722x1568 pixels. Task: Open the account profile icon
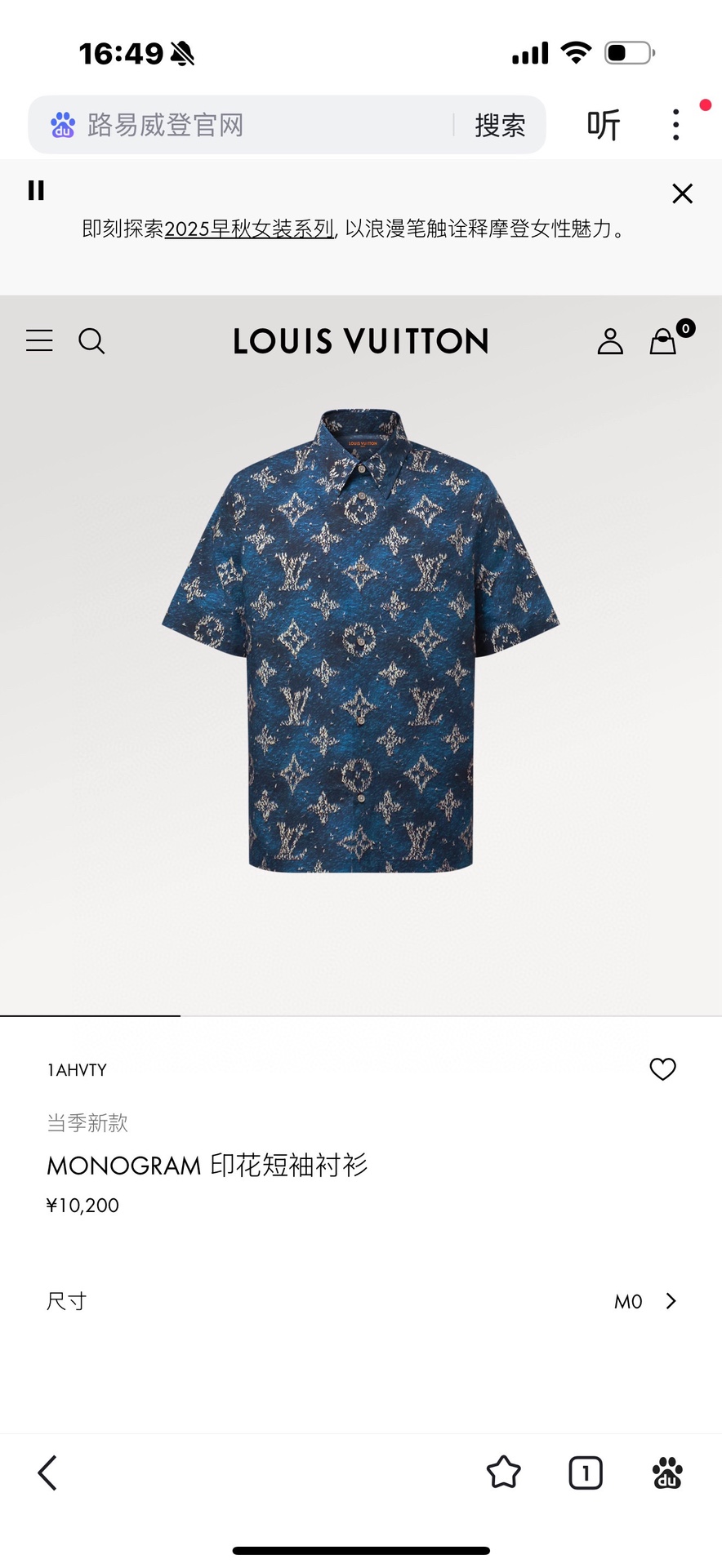point(610,340)
